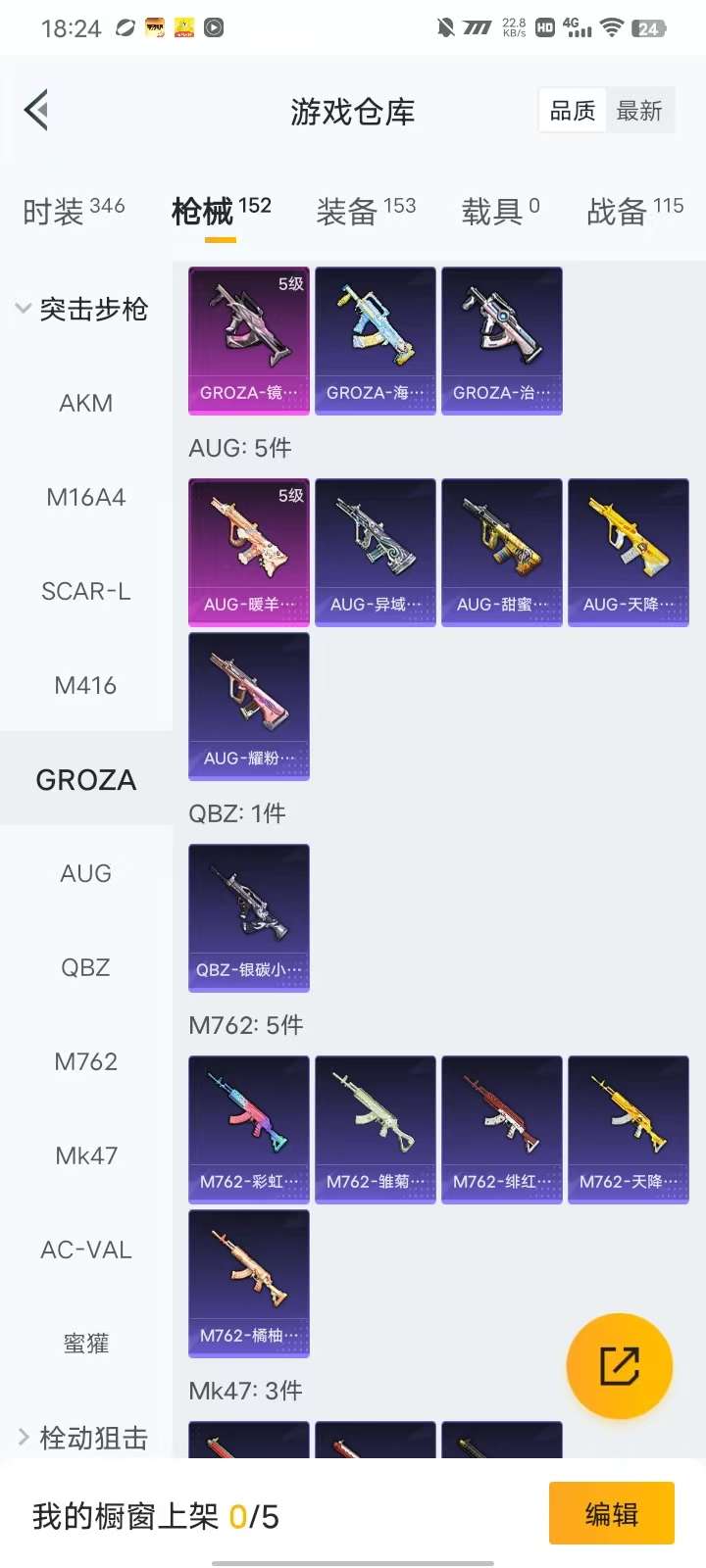View the QBZ-银碳小 skin
706x1568 pixels.
pos(249,917)
